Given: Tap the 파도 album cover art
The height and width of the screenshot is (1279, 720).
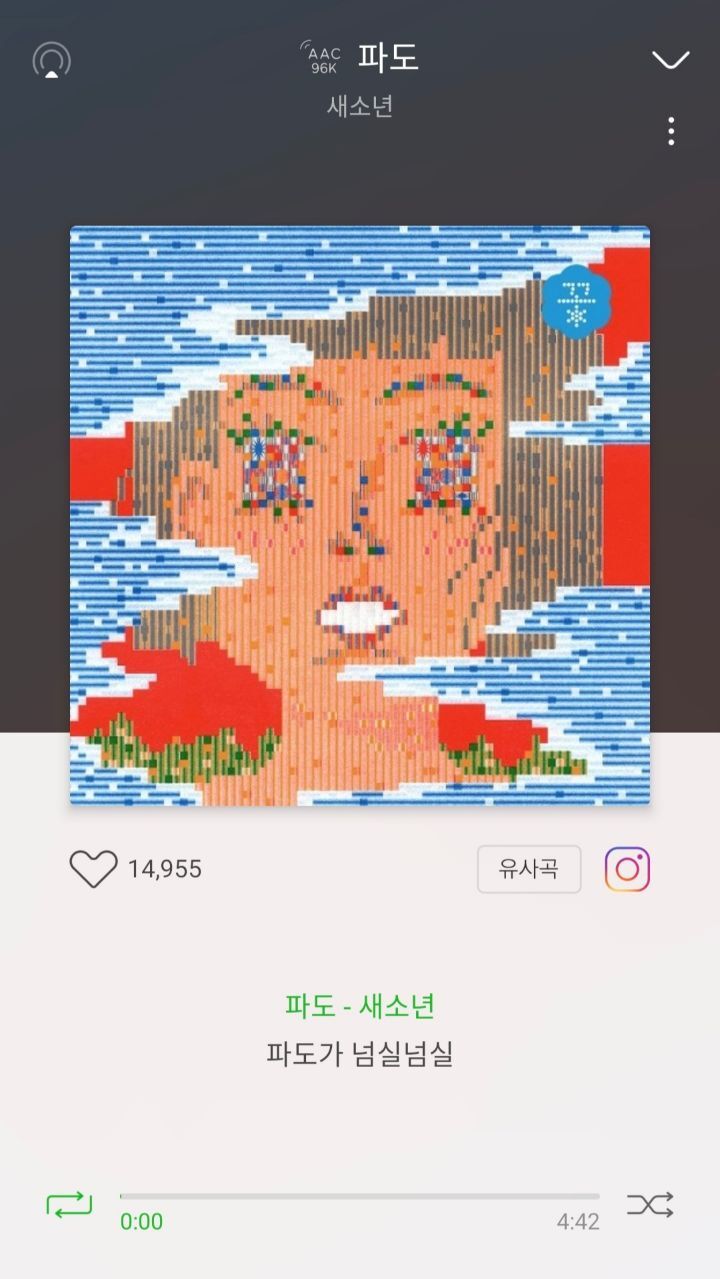Looking at the screenshot, I should (x=359, y=515).
